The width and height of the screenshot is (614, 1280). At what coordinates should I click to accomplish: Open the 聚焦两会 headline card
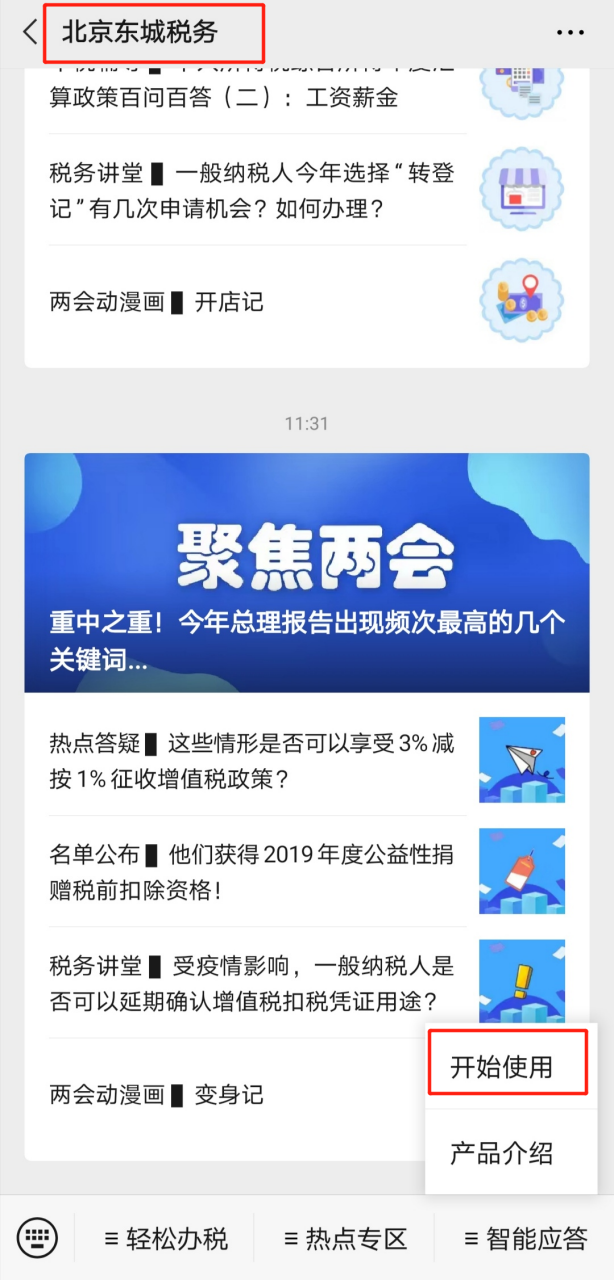click(306, 572)
